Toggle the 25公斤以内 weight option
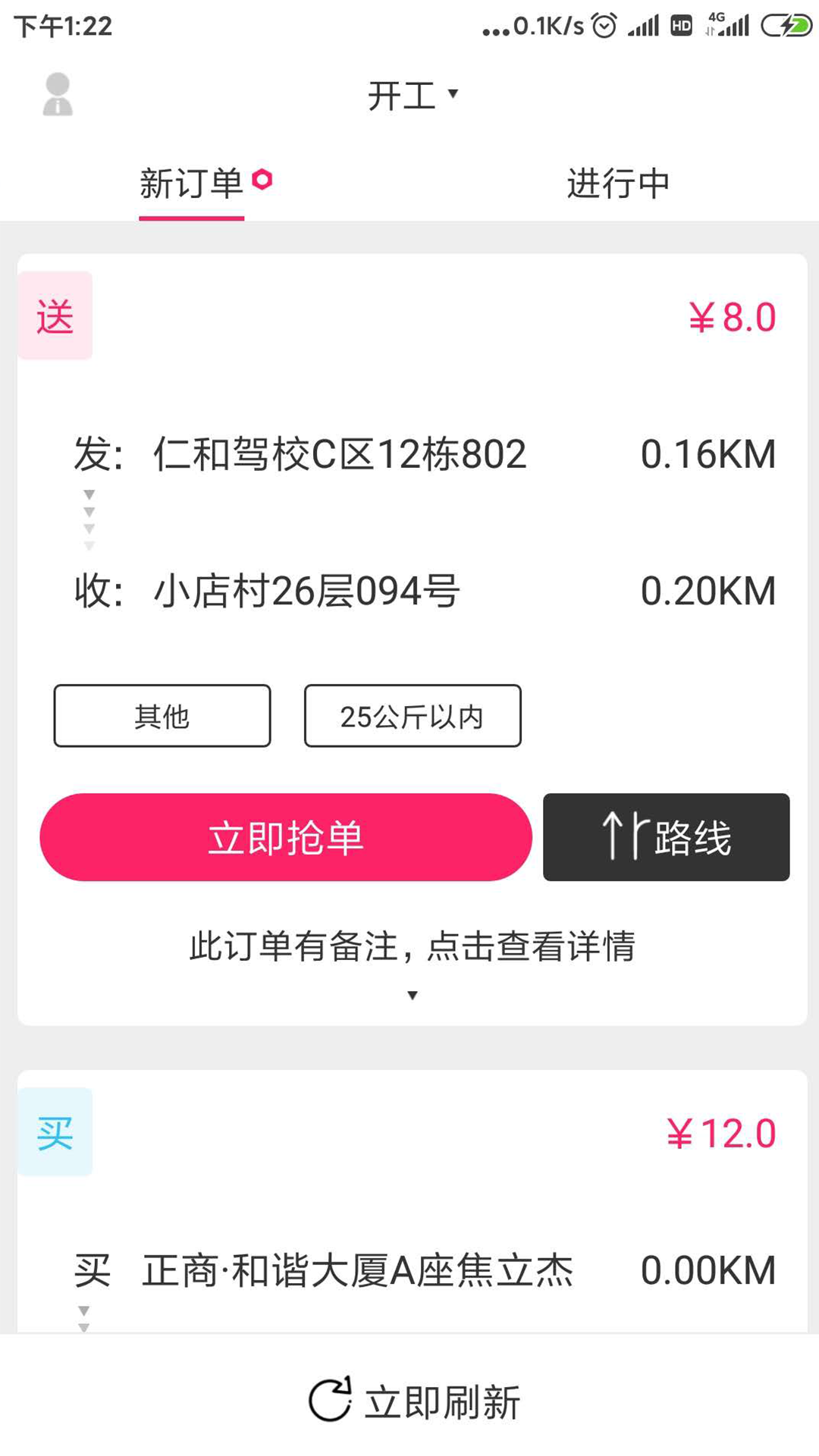The image size is (819, 1456). tap(413, 715)
